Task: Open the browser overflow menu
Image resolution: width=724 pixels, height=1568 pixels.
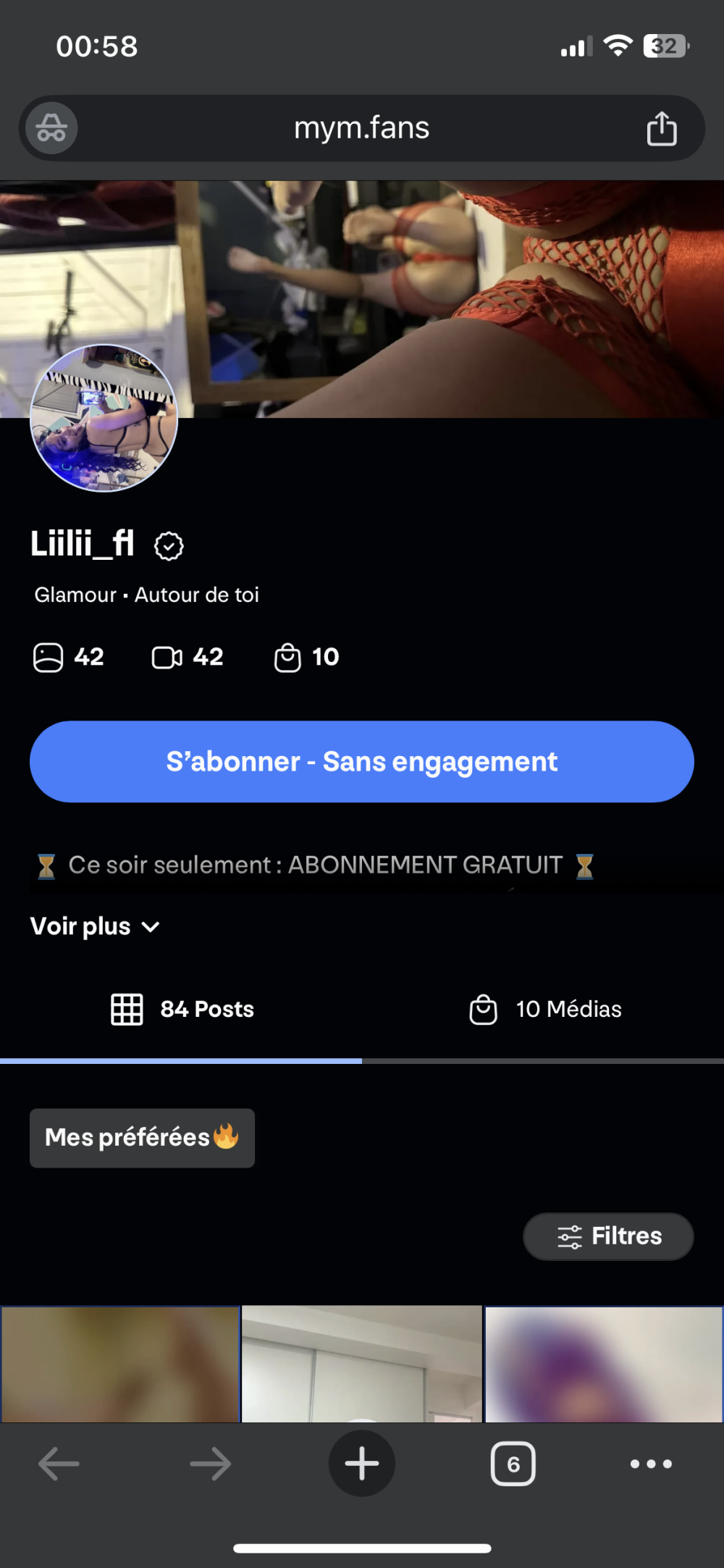Action: click(x=651, y=1464)
